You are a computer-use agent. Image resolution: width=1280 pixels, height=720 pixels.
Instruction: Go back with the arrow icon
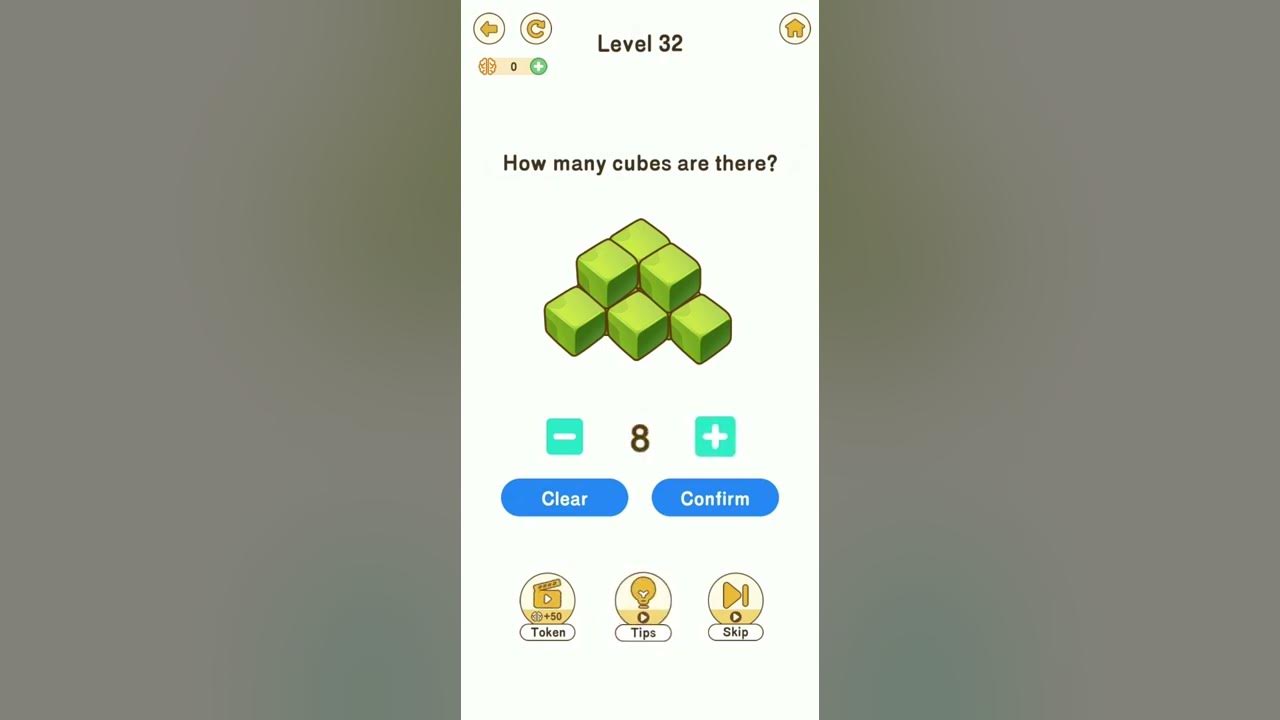(489, 29)
